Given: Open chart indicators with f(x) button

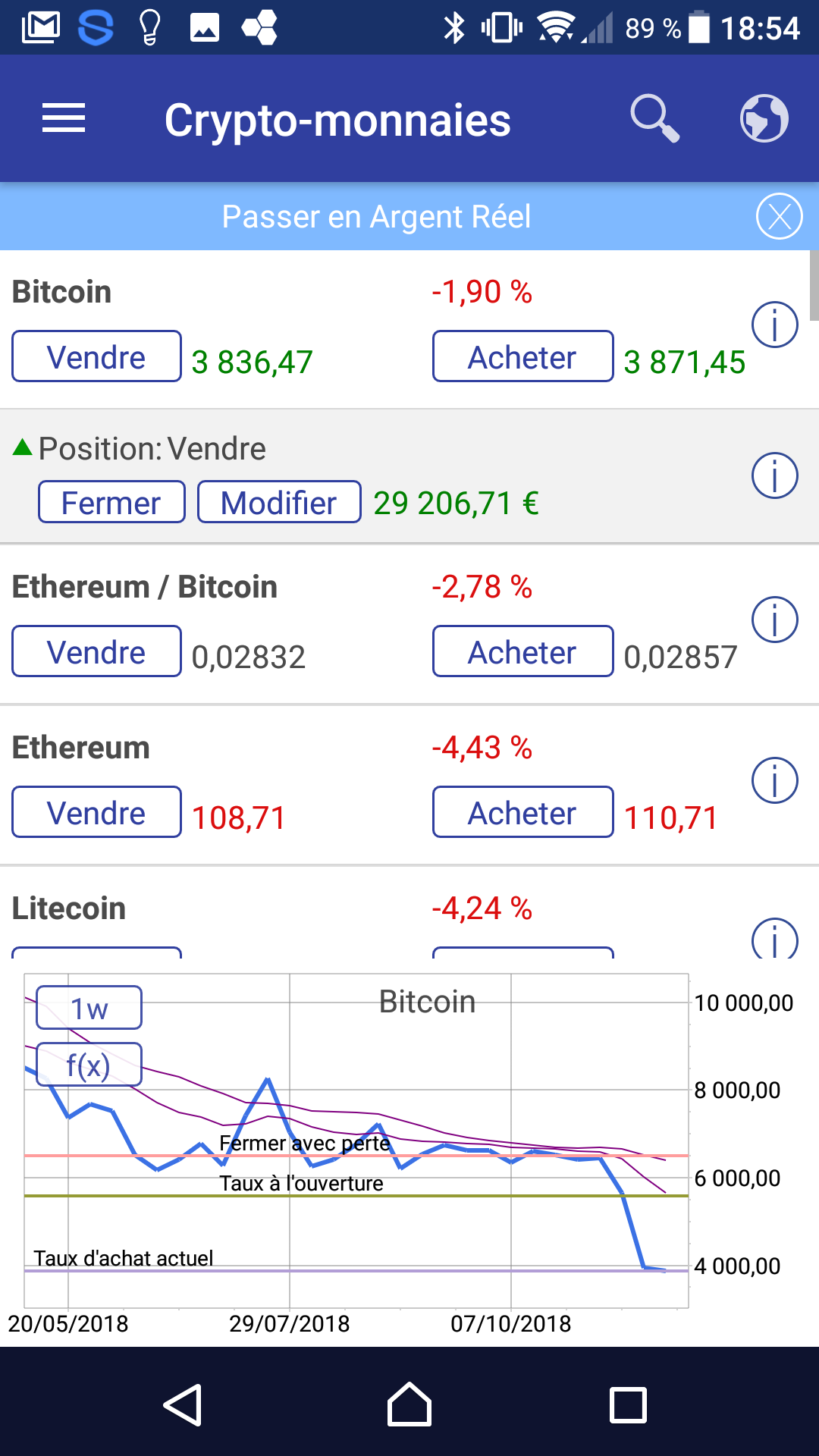Looking at the screenshot, I should [89, 1065].
